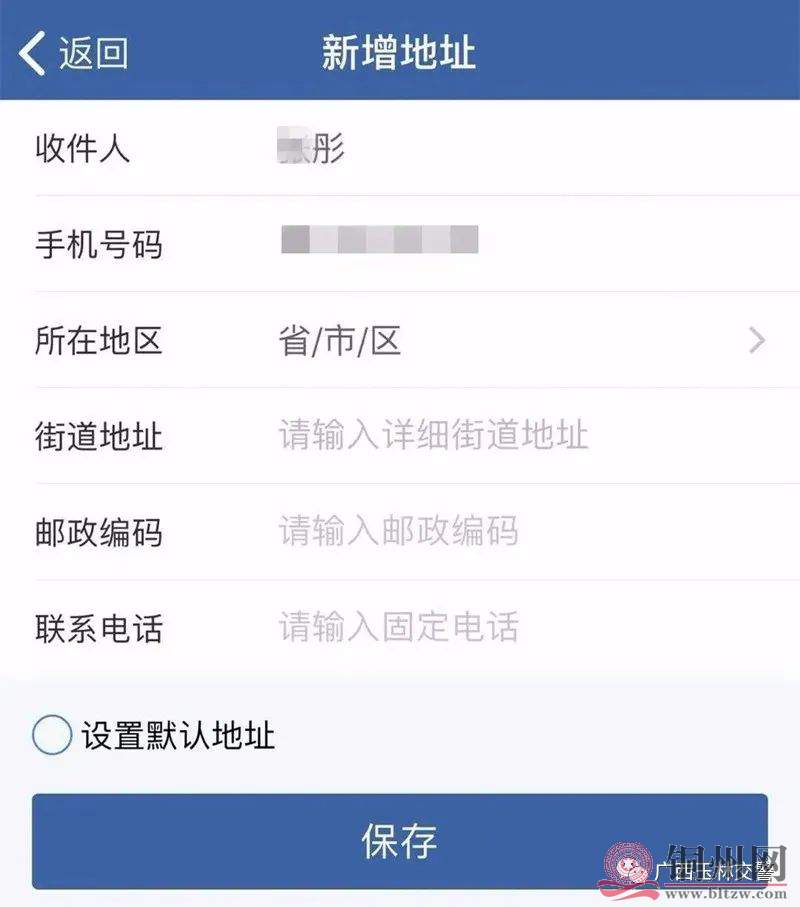This screenshot has width=800, height=907.
Task: Open the 所在地区 省/市/区 picker
Action: point(520,342)
